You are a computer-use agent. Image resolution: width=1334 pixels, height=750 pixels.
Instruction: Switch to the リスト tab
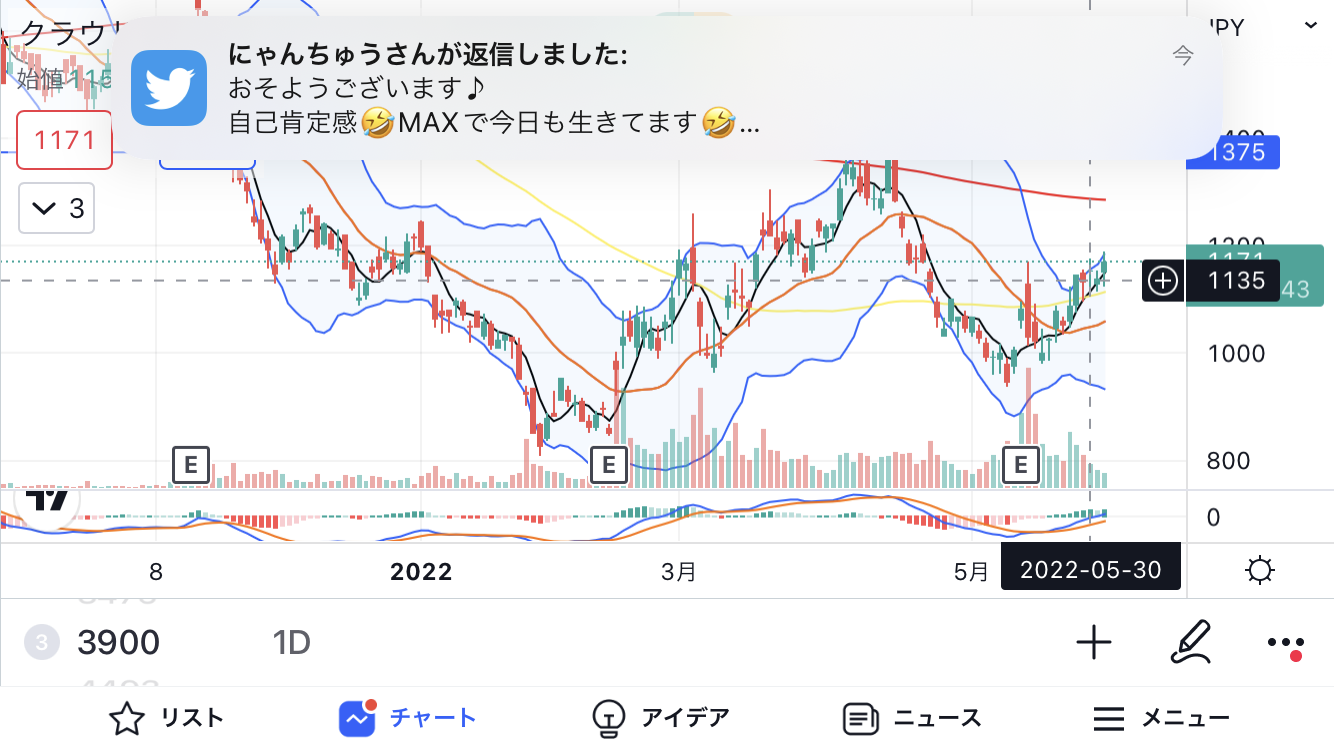[x=166, y=717]
